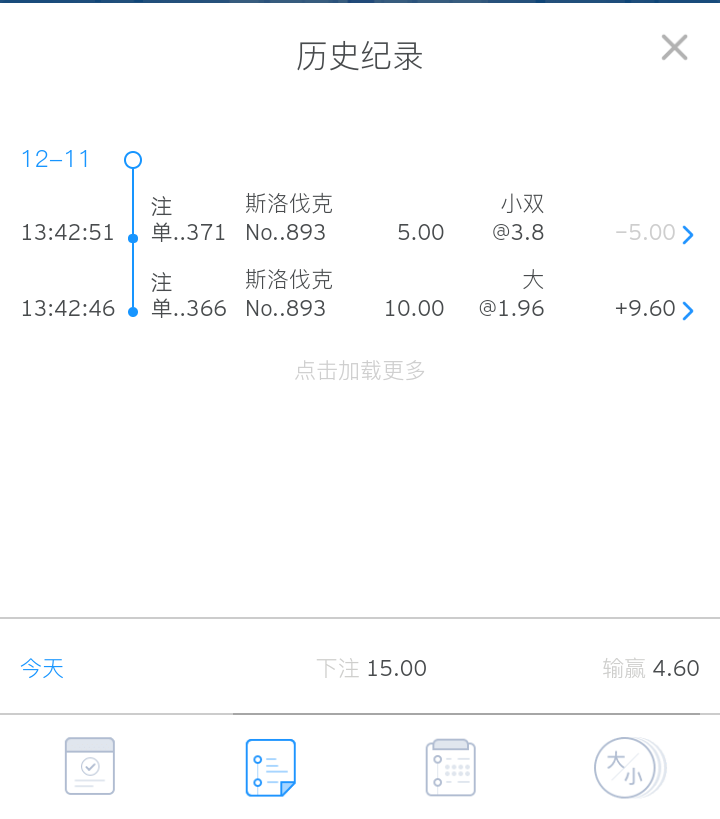
Task: Tap 点击加载更多 to load more
Action: [x=360, y=371]
